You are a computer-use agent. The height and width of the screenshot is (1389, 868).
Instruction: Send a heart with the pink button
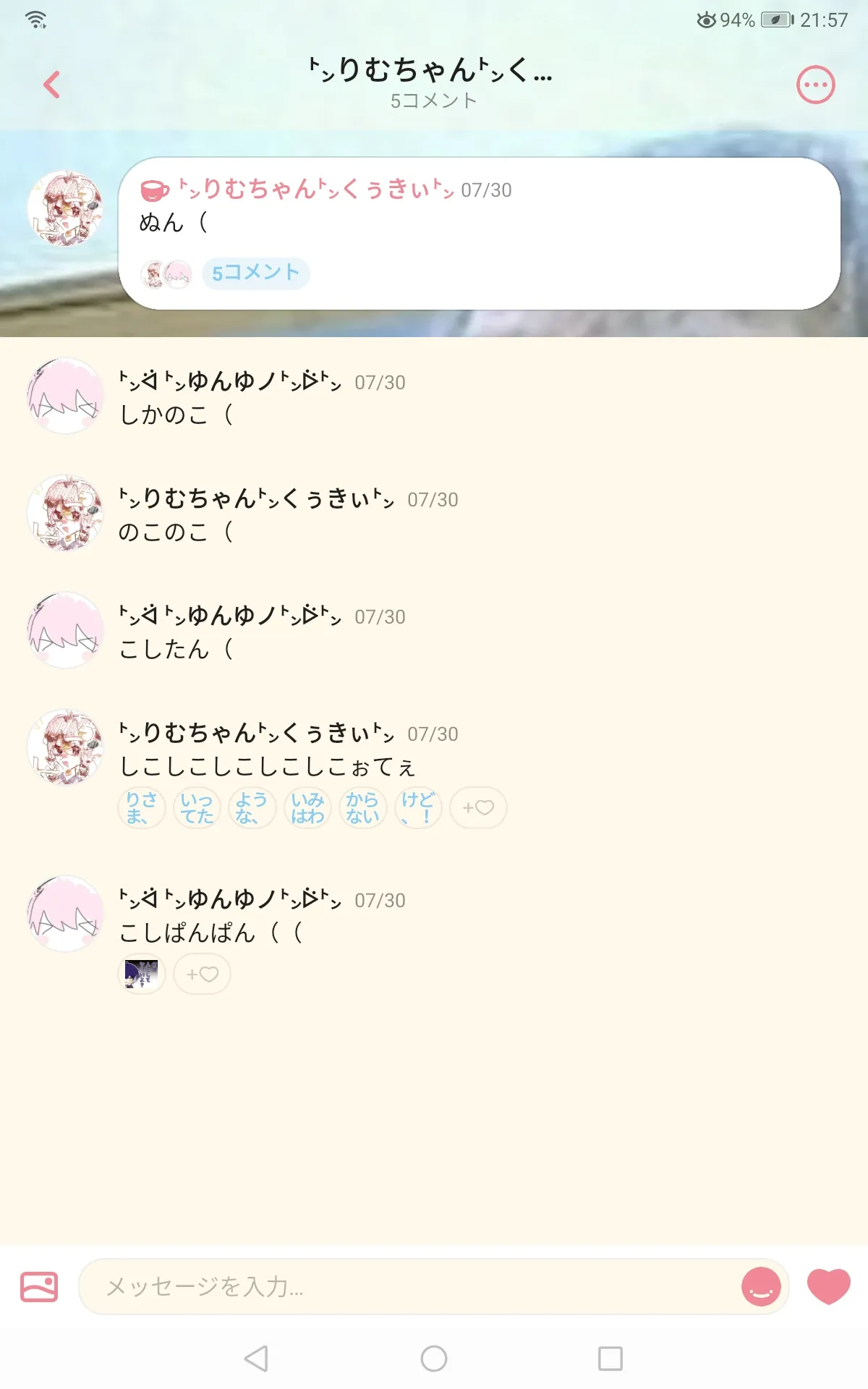[828, 1286]
